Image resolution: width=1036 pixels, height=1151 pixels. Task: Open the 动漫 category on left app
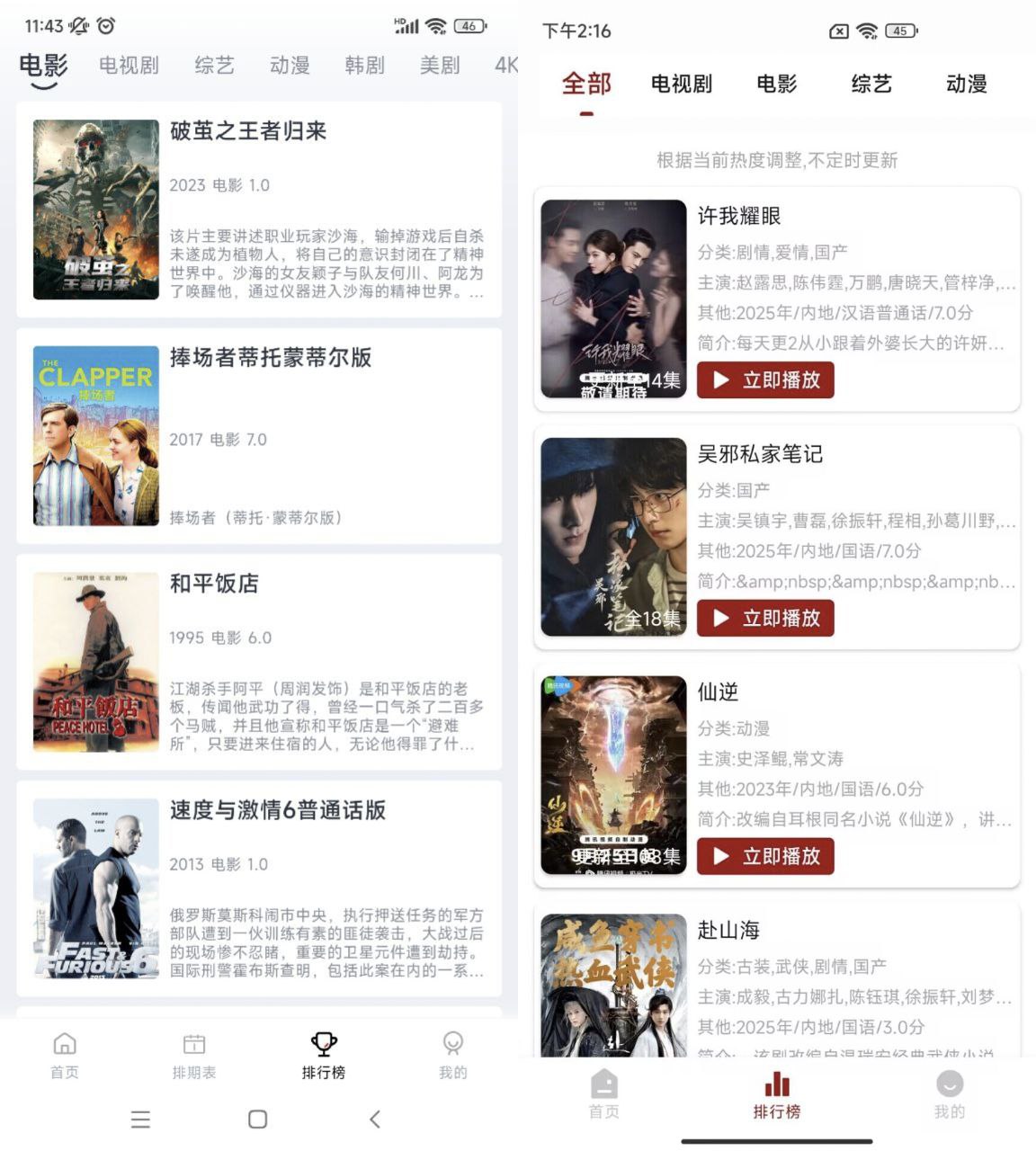tap(289, 65)
